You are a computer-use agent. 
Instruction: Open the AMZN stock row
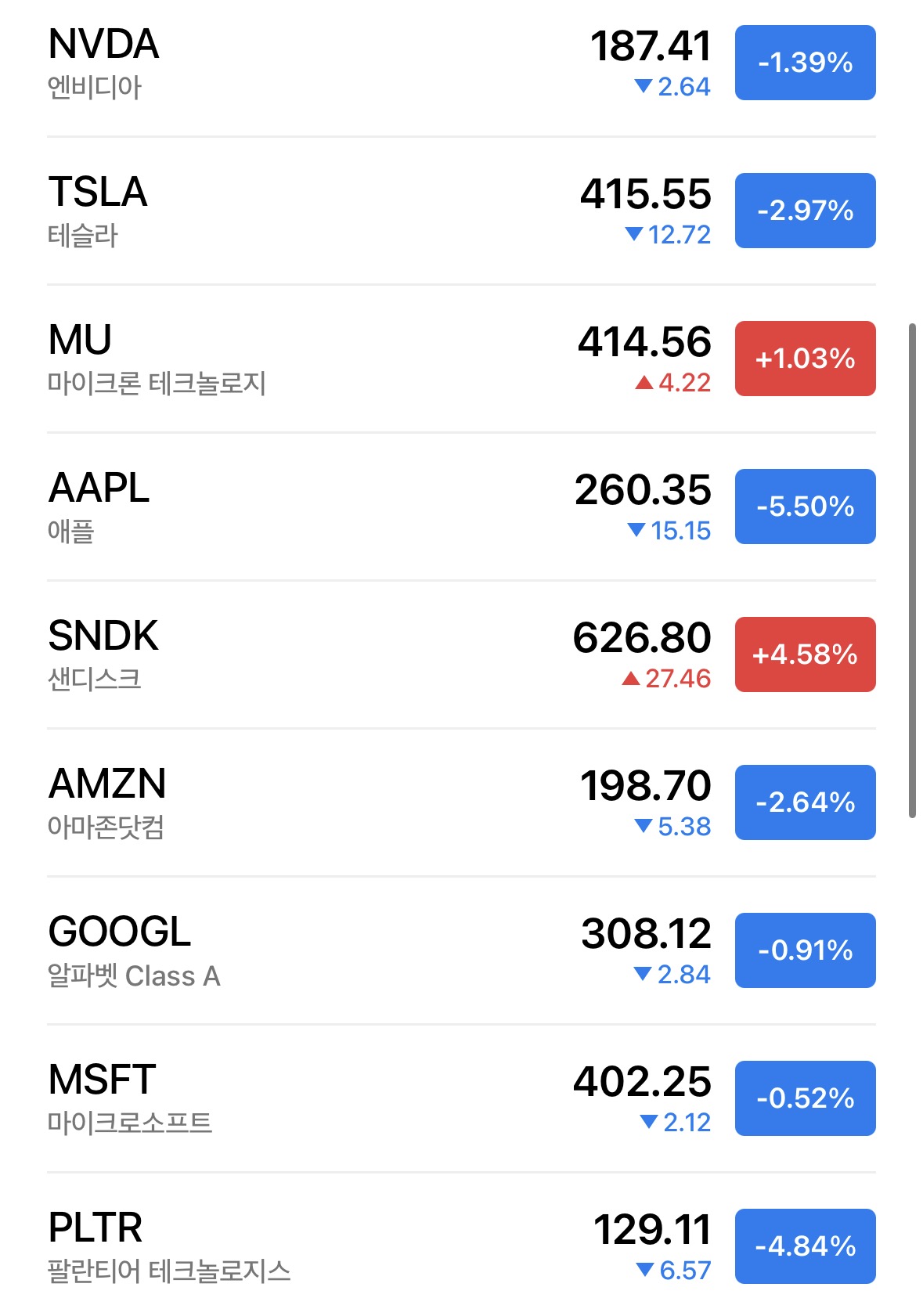(313, 803)
